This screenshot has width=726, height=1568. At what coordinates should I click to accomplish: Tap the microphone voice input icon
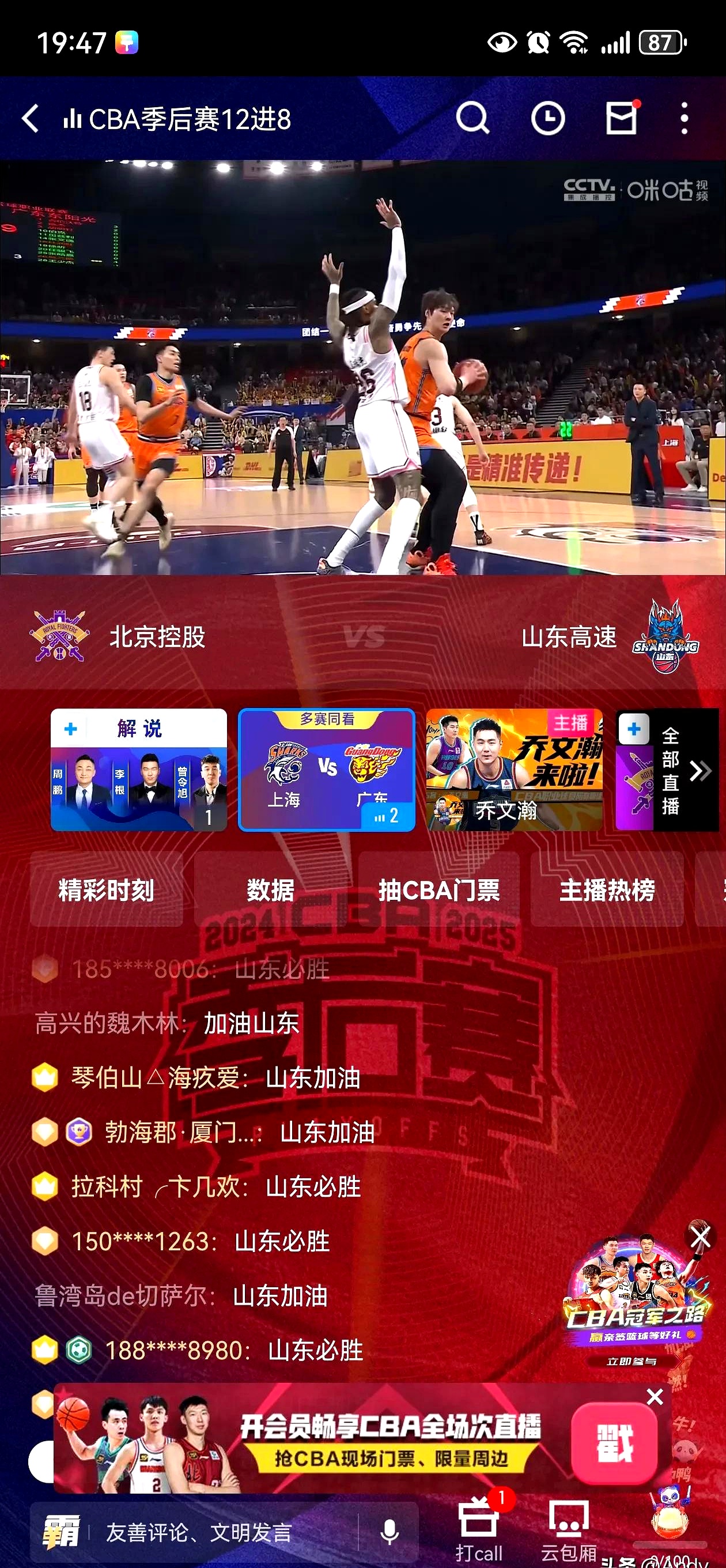coord(390,1532)
